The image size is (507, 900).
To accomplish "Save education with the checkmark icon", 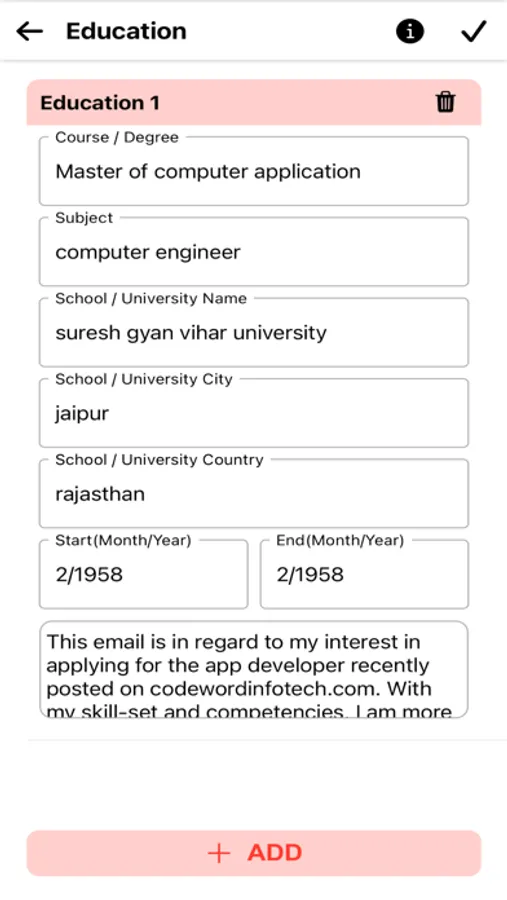I will (x=474, y=31).
